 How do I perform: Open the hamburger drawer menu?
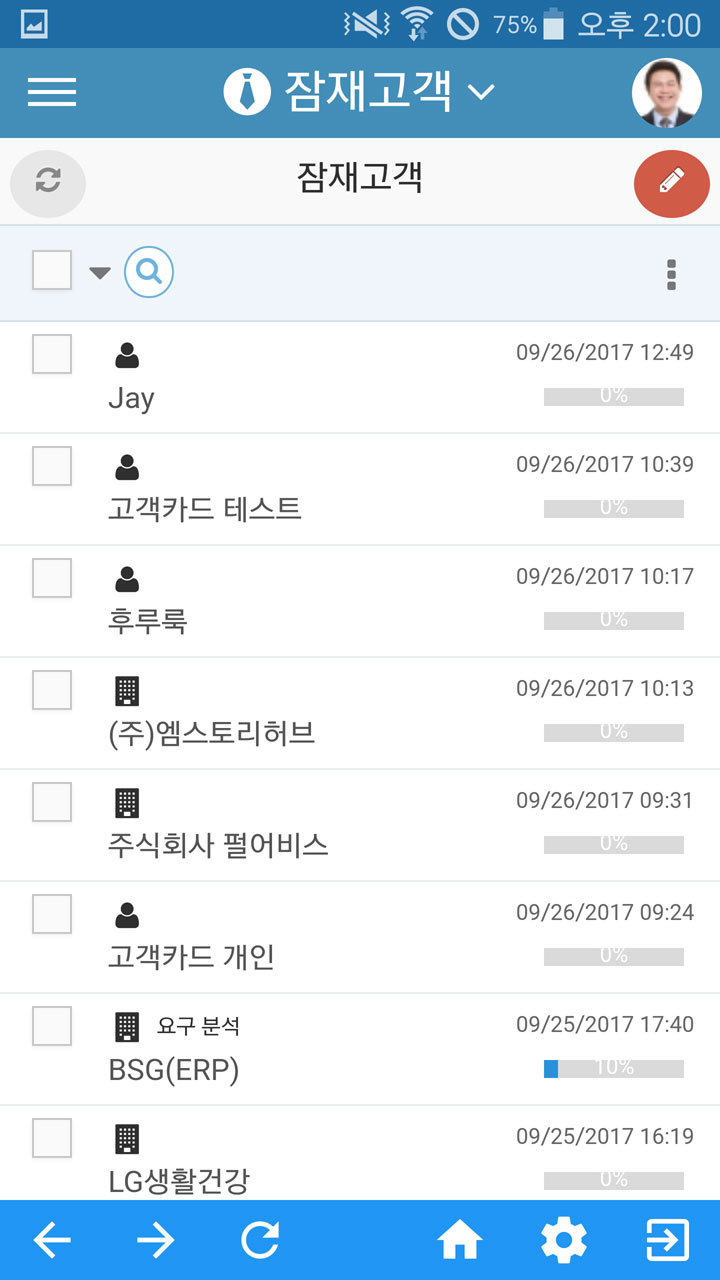[52, 92]
